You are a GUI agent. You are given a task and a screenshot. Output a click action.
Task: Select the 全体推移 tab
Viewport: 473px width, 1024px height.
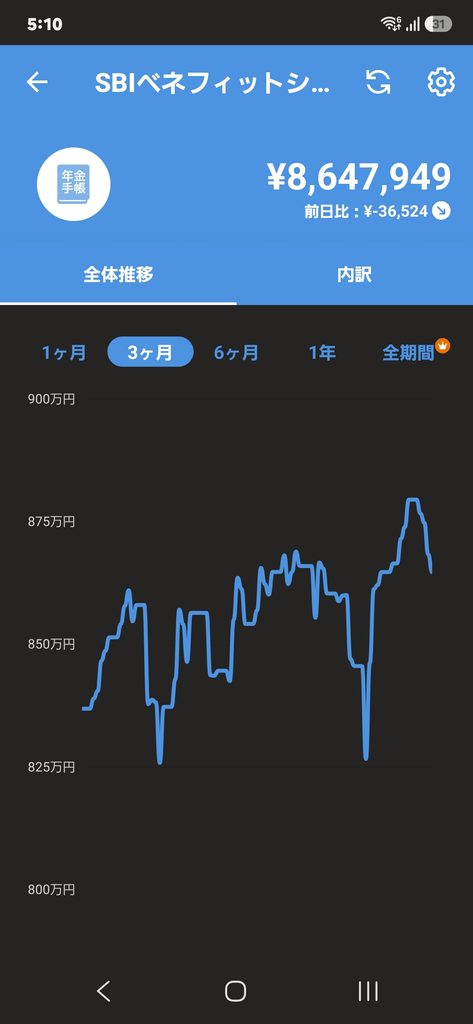(x=118, y=275)
